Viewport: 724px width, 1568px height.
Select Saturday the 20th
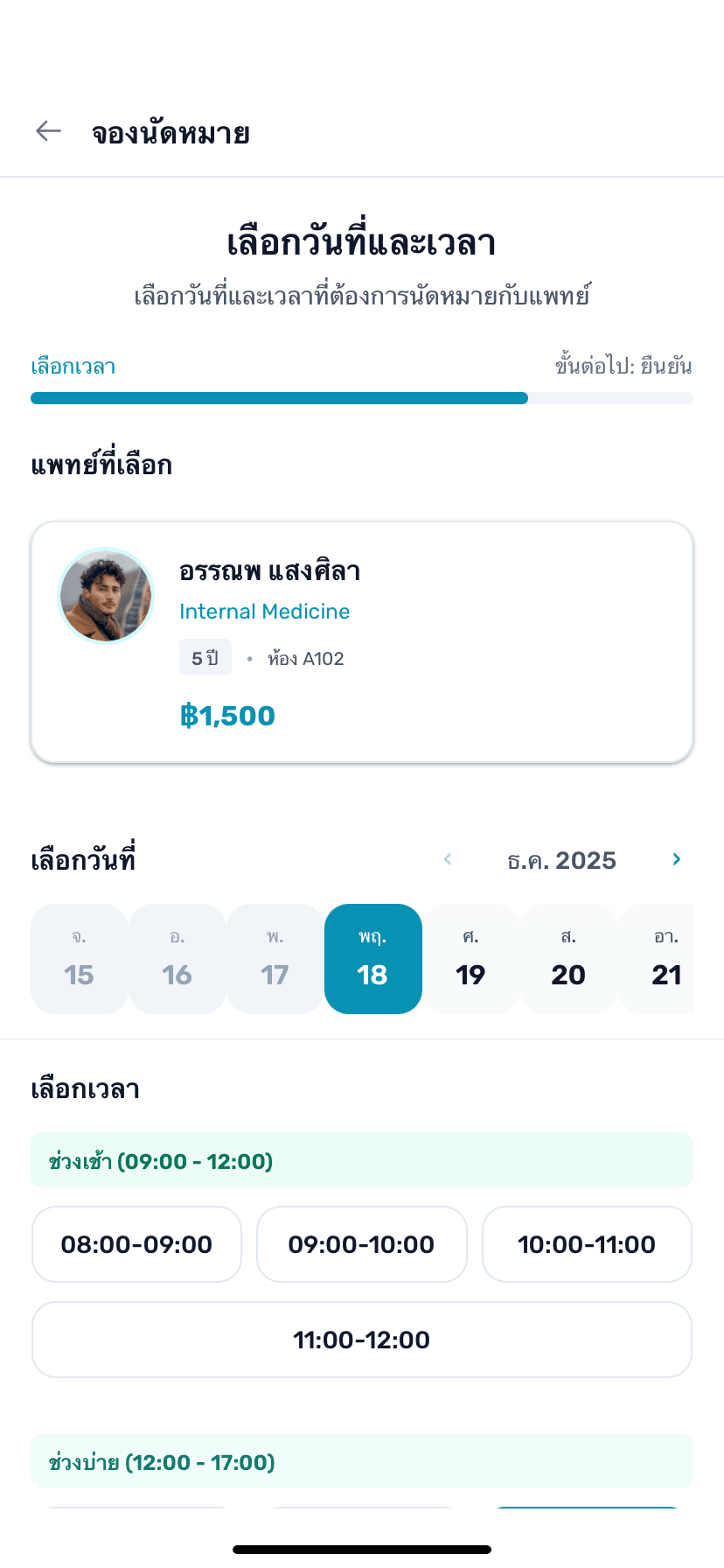568,959
